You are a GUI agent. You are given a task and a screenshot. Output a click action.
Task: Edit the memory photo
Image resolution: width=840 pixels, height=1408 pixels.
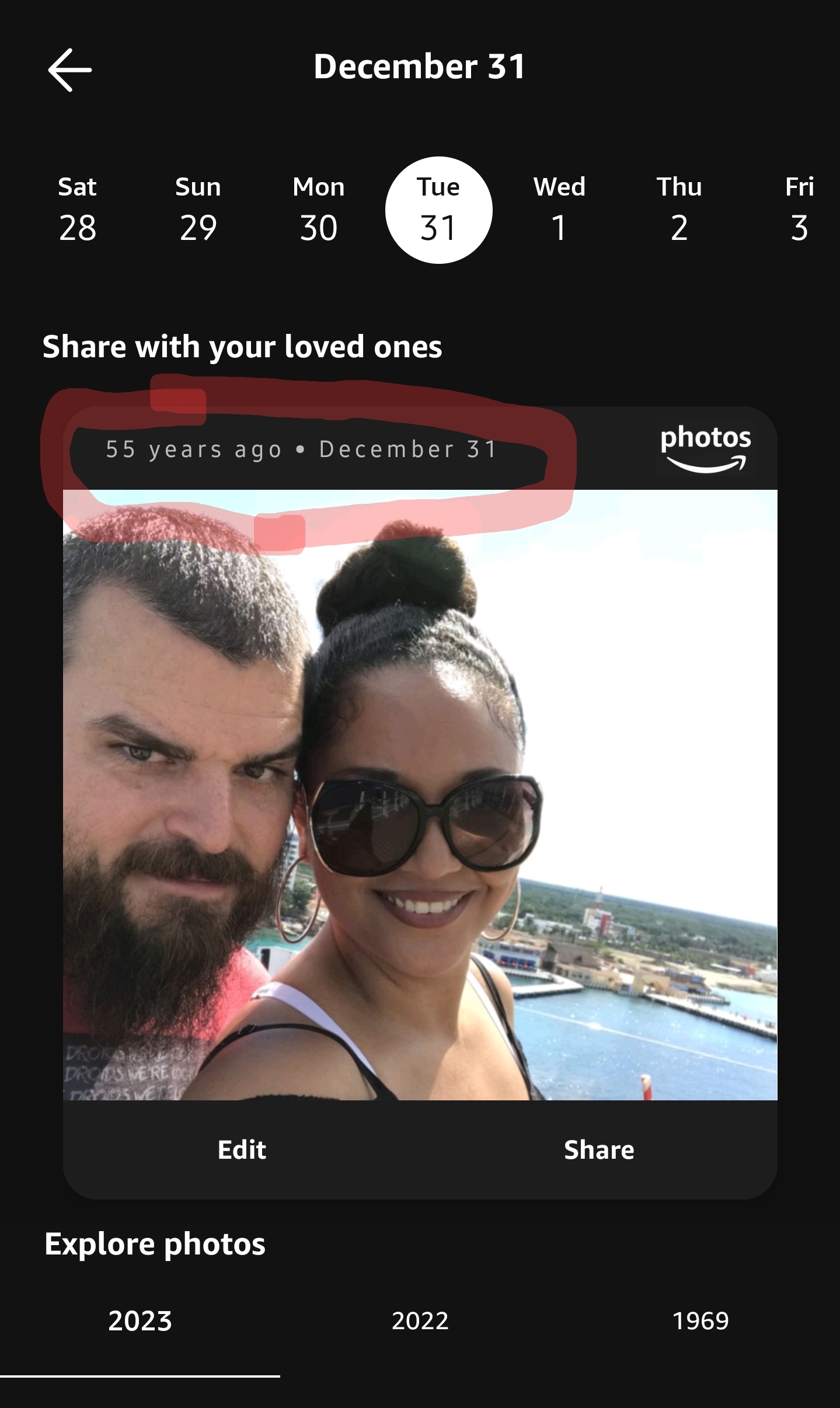click(x=242, y=1149)
